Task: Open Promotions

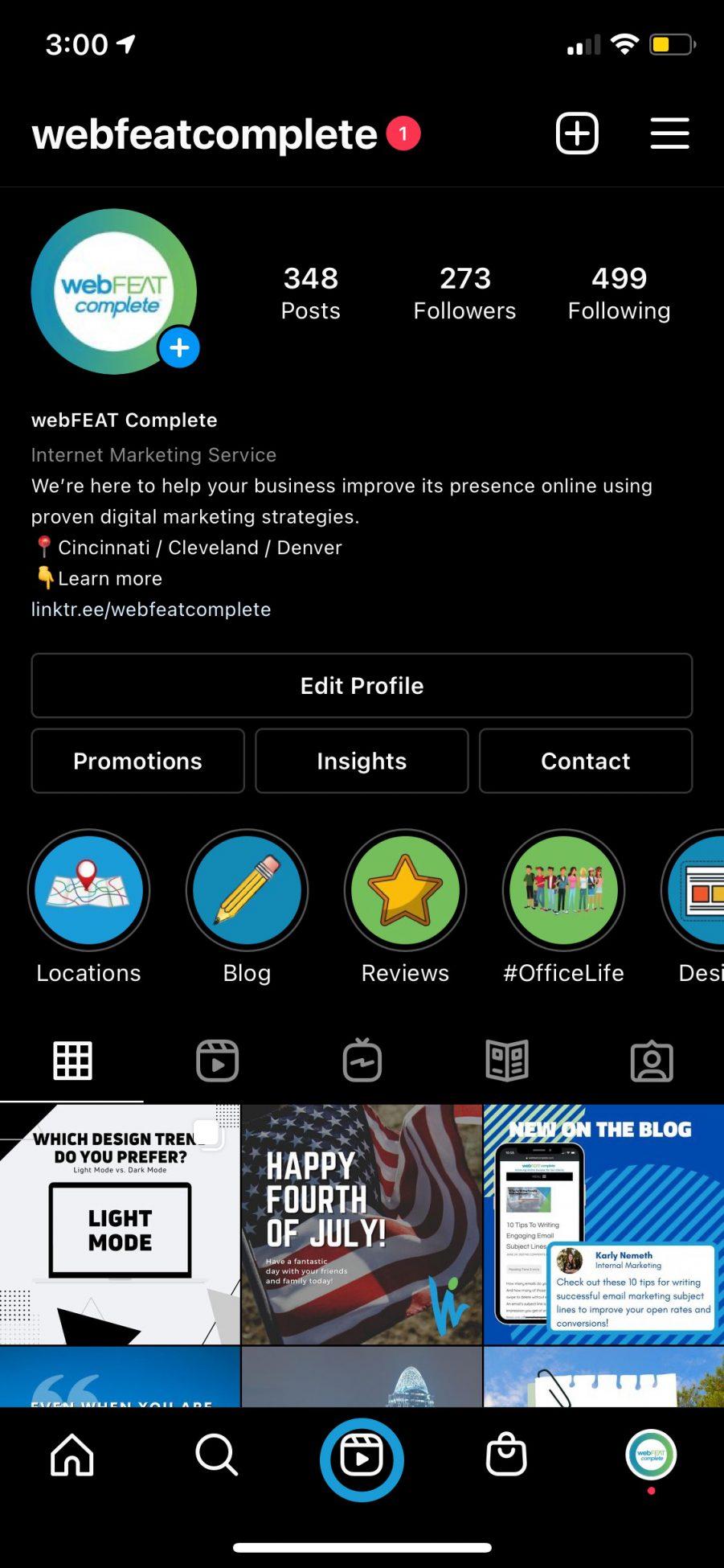Action: coord(137,761)
